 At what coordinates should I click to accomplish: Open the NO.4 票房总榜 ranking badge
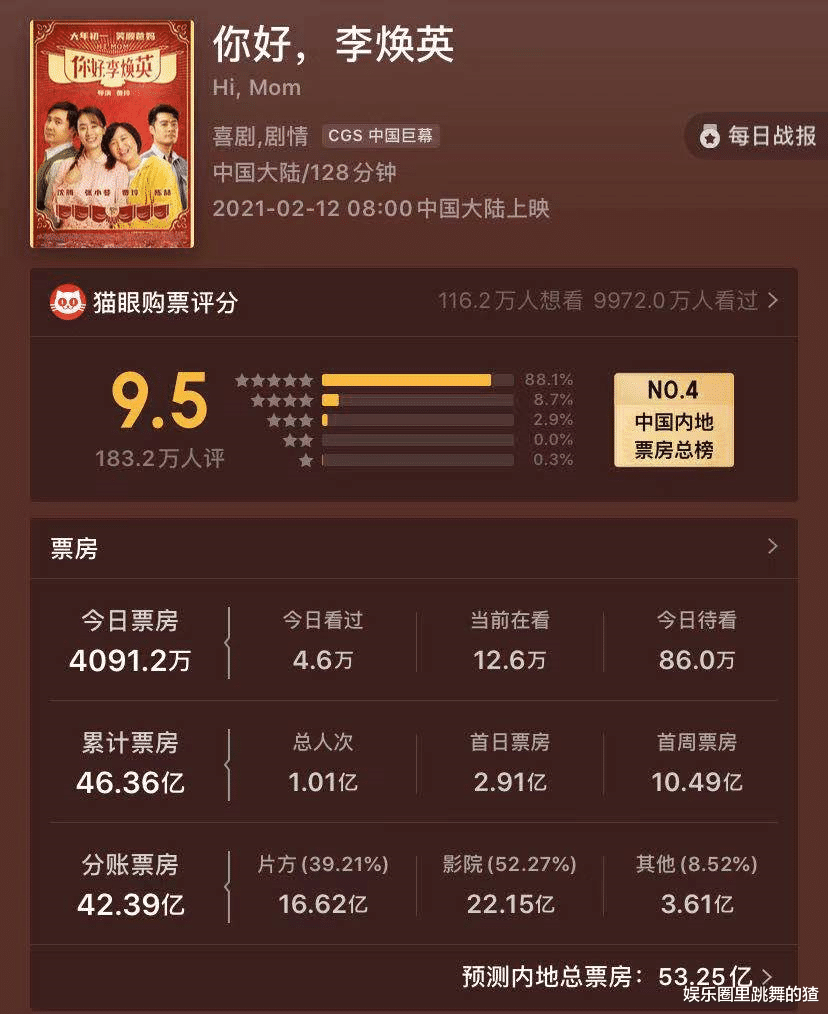coord(673,419)
